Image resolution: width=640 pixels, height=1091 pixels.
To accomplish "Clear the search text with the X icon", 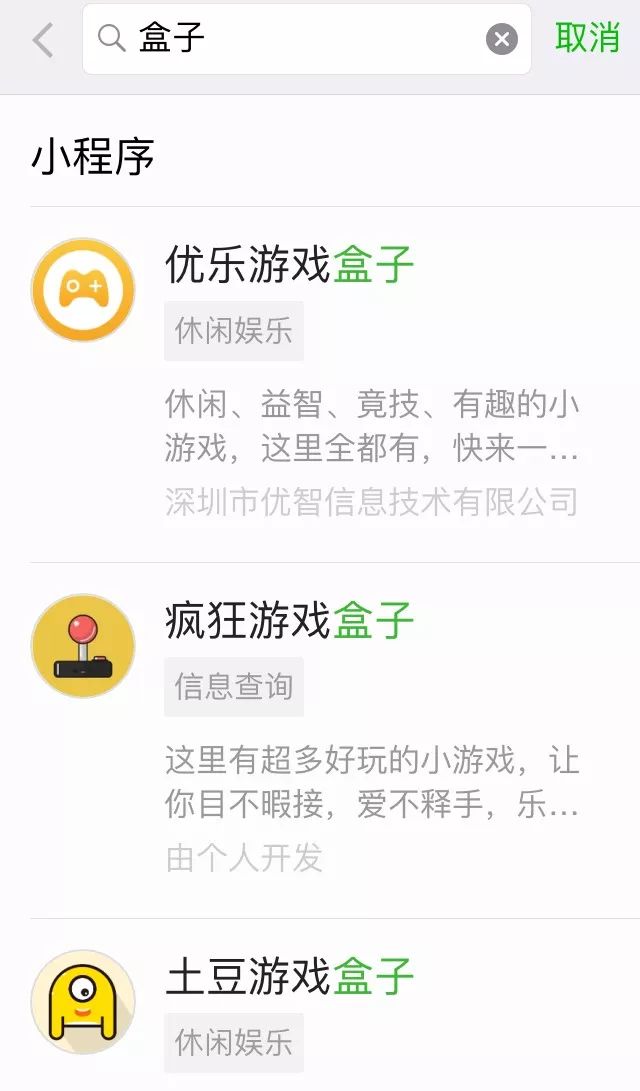I will point(502,39).
